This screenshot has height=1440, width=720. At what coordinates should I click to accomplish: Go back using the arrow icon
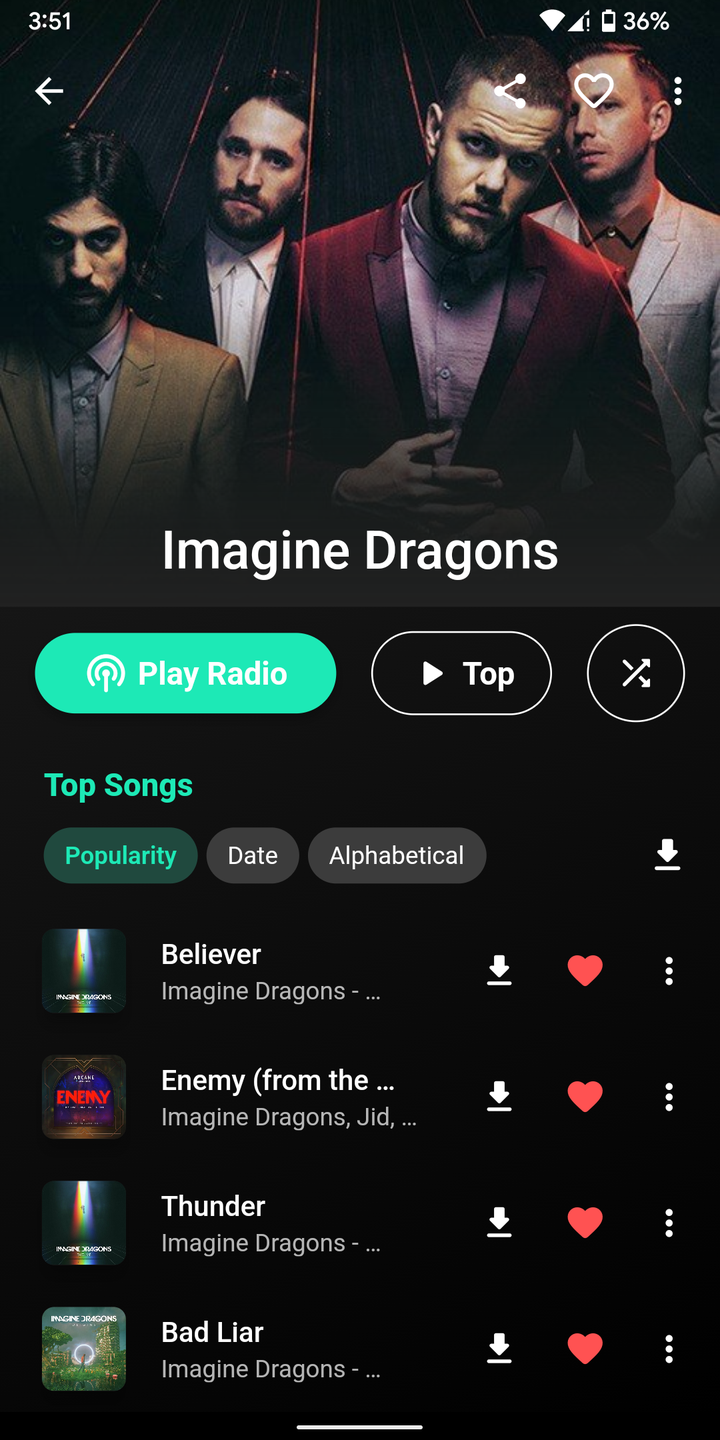[49, 91]
